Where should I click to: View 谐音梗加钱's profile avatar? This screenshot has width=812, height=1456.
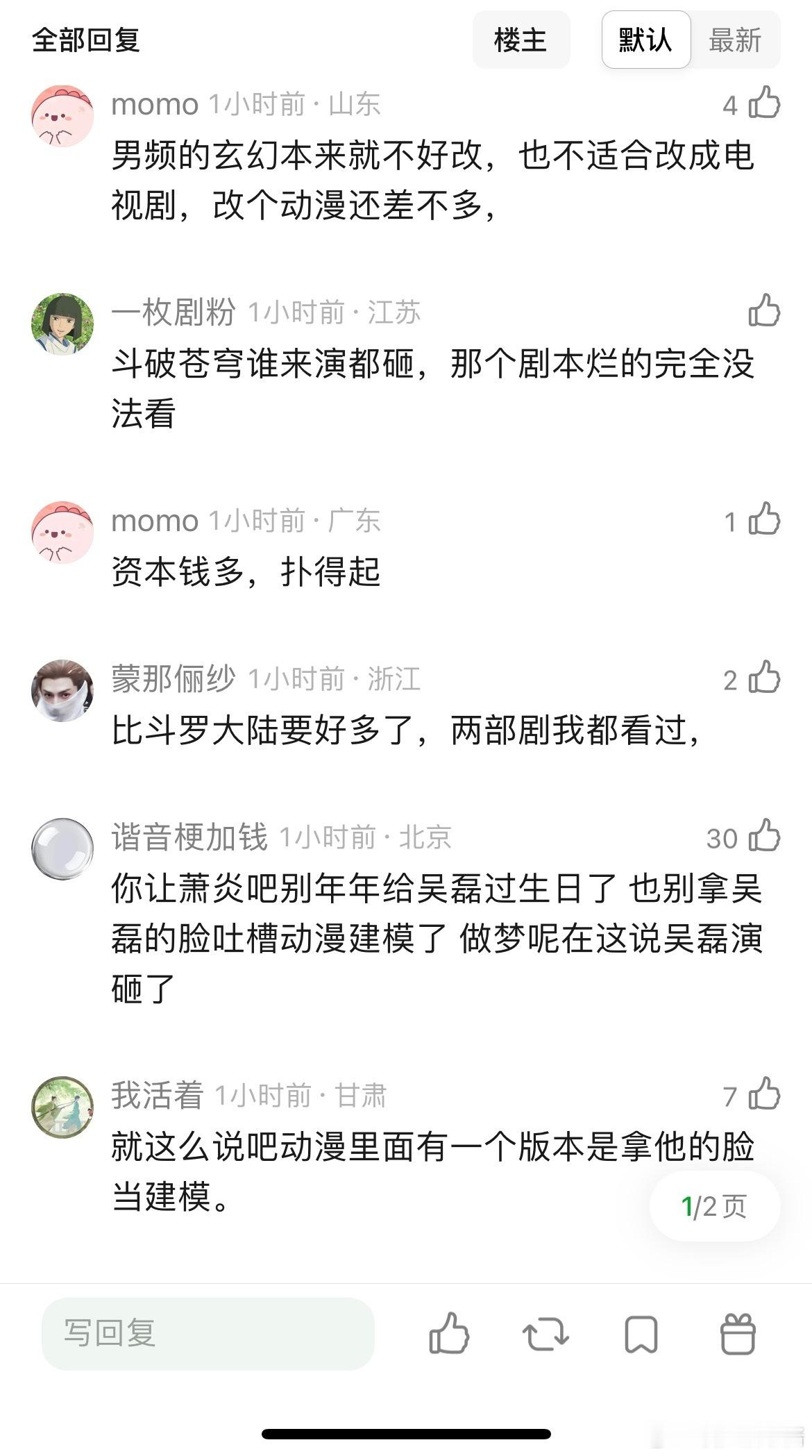(x=62, y=848)
